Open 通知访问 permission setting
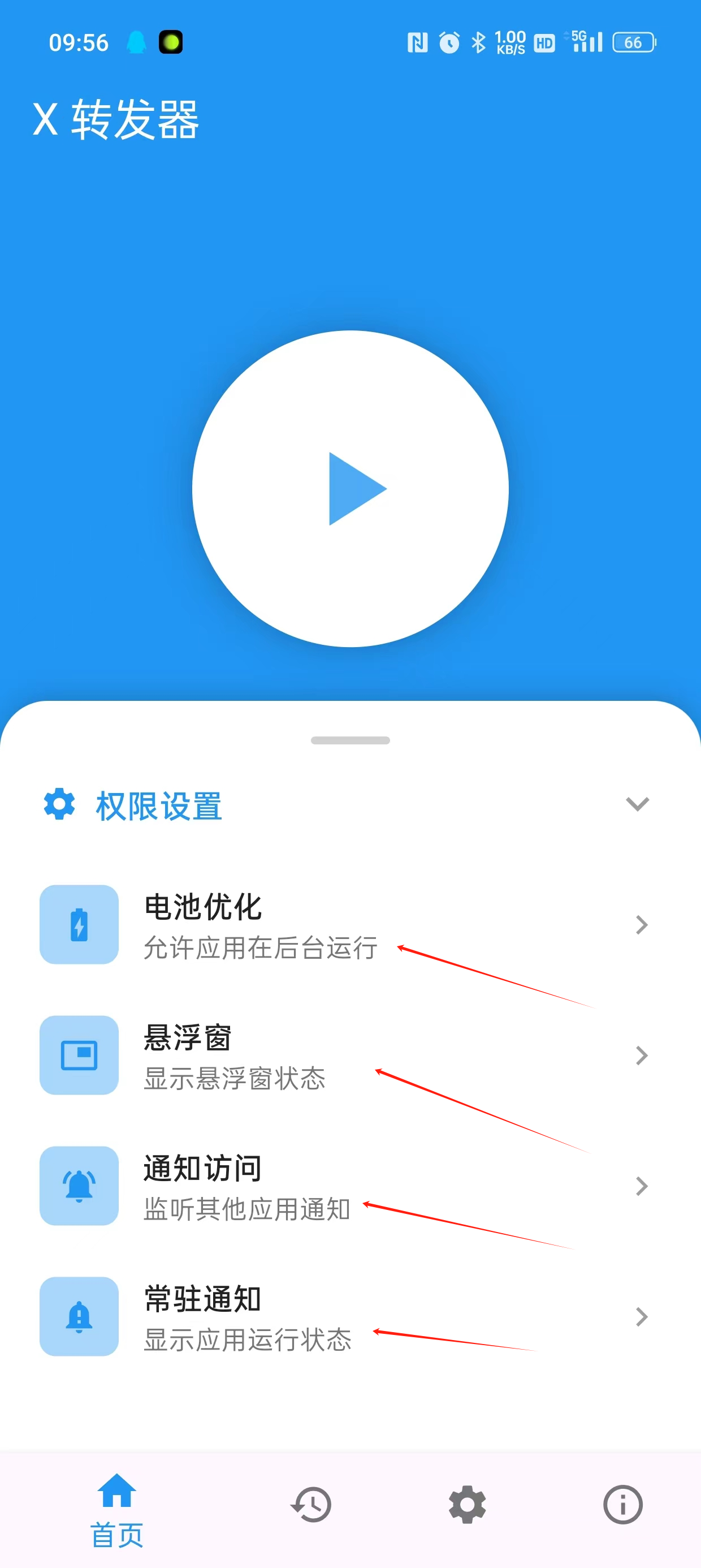Image resolution: width=701 pixels, height=1568 pixels. pyautogui.click(x=350, y=1186)
